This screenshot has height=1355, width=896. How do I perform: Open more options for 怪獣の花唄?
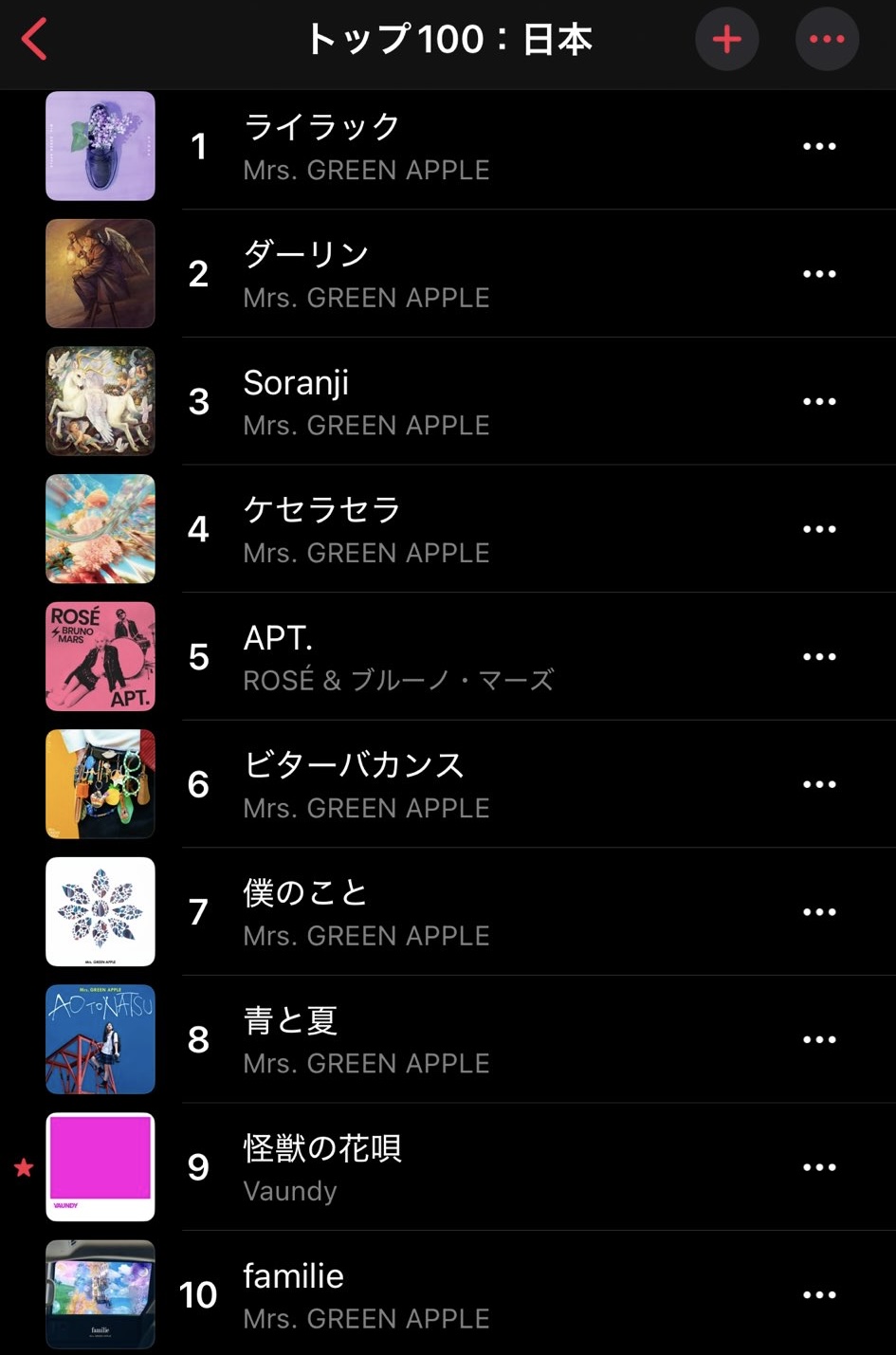(x=819, y=1167)
